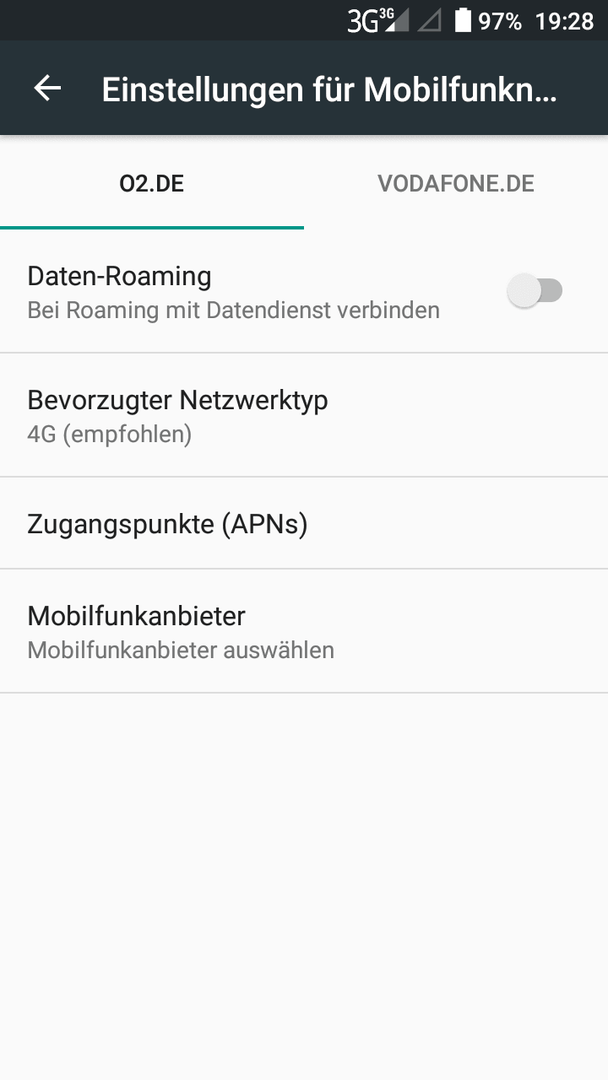Open Bevorzugter Netzwerktyp setting
Image resolution: width=608 pixels, height=1080 pixels.
pyautogui.click(x=304, y=415)
